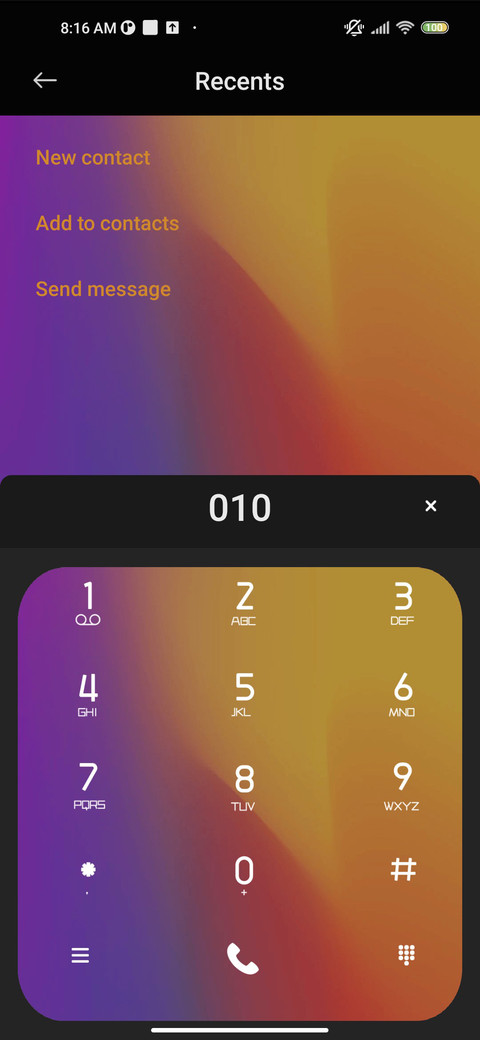The image size is (480, 1040).
Task: Enter digit 7 PQRS key
Action: tap(89, 786)
